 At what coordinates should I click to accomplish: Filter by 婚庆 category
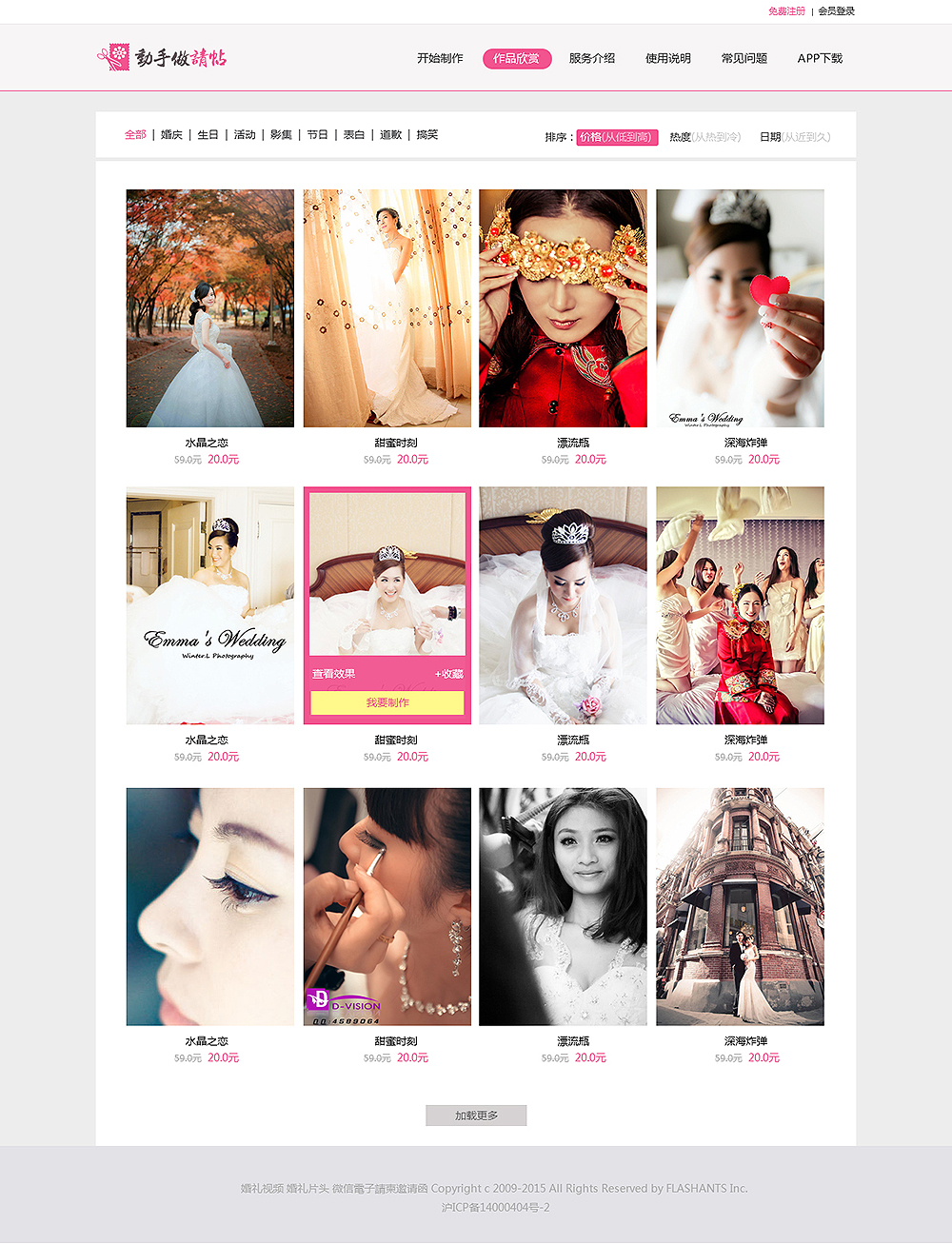point(171,135)
